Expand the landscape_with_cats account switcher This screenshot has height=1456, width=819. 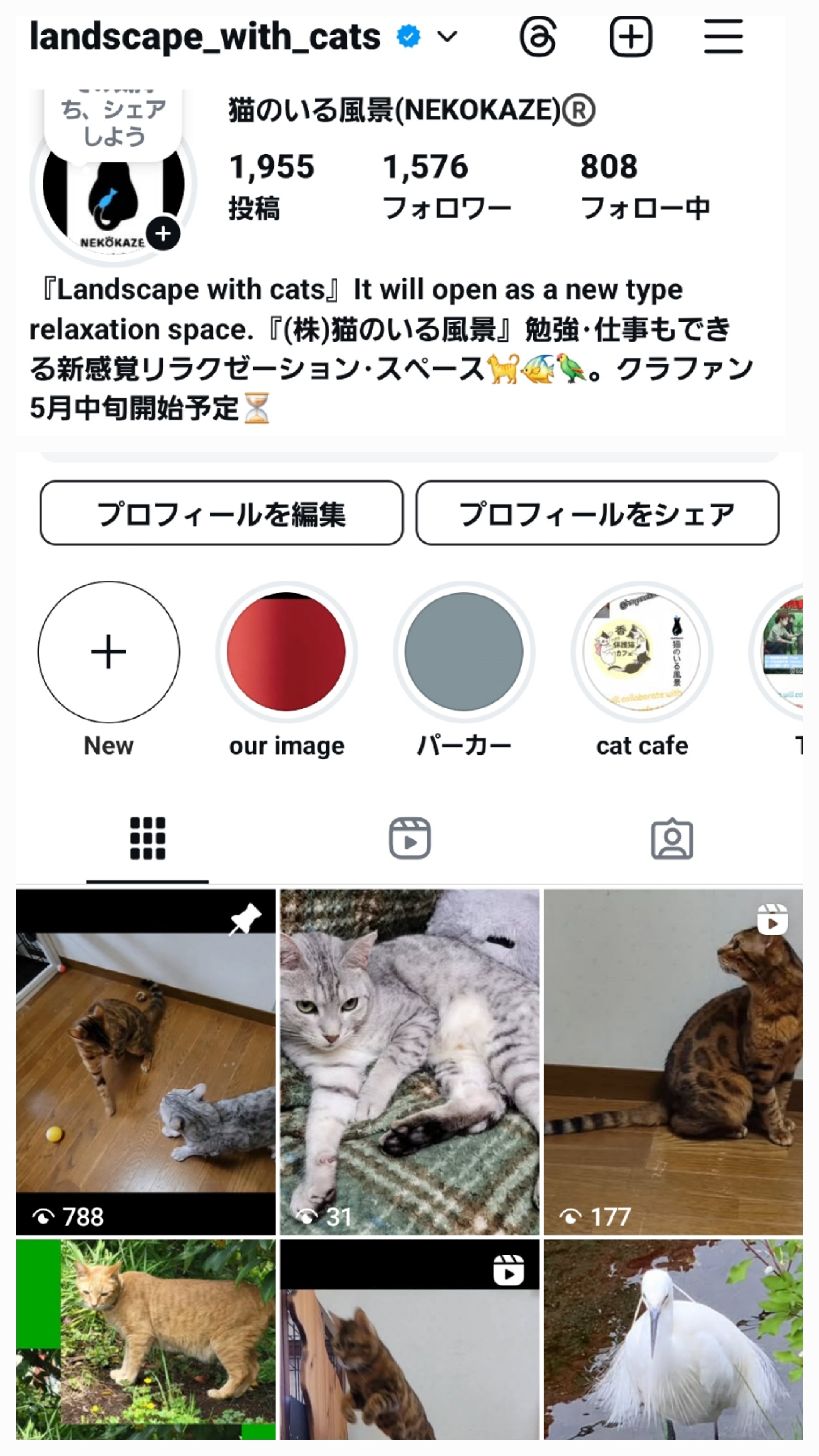447,37
